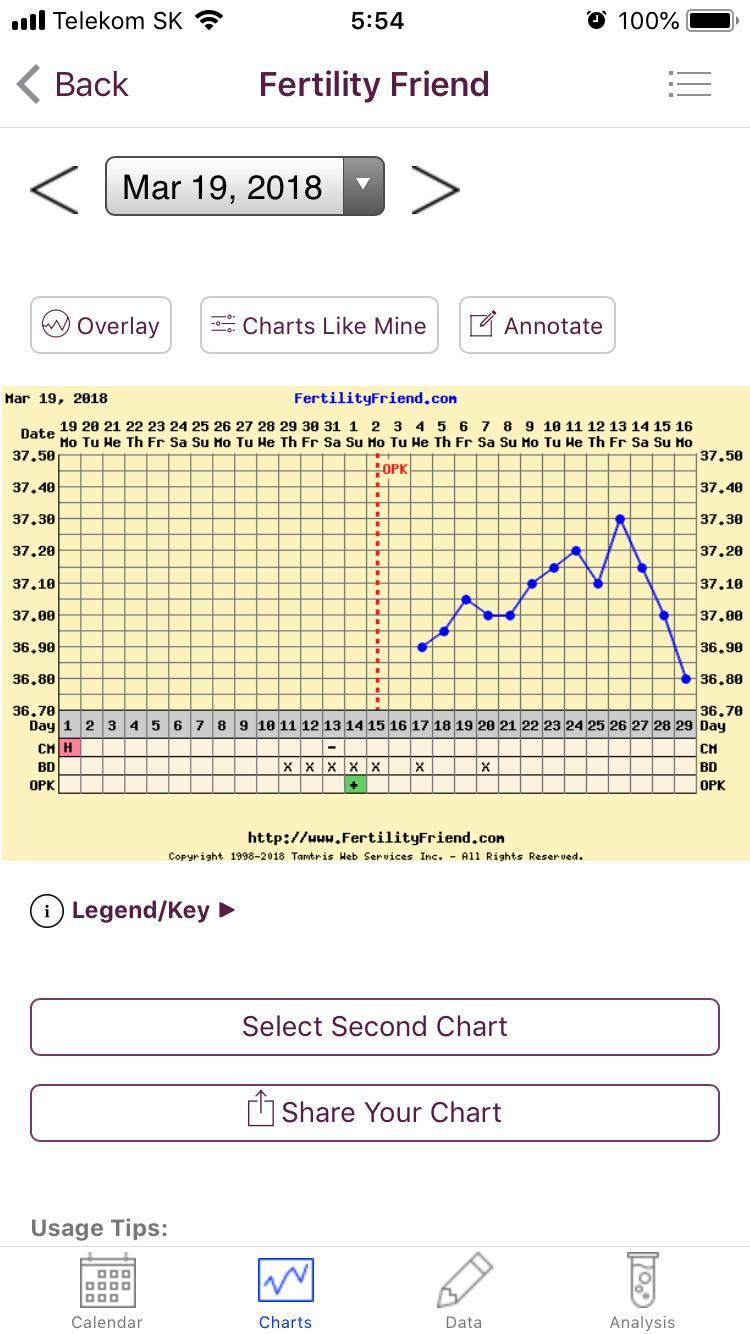Tap the Overlay button
The width and height of the screenshot is (750, 1334).
[x=101, y=325]
